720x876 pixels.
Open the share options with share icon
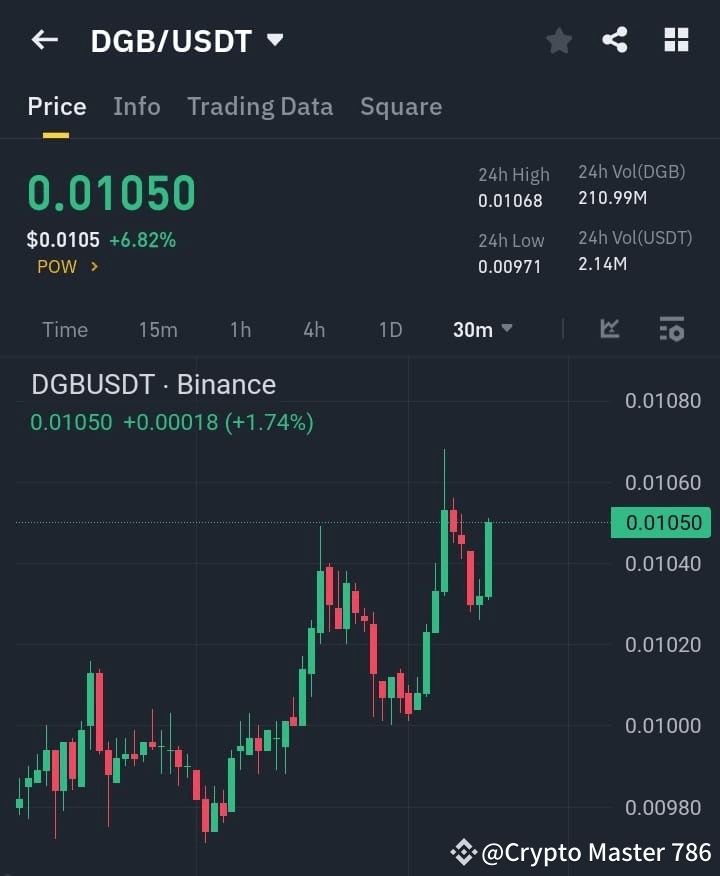614,40
